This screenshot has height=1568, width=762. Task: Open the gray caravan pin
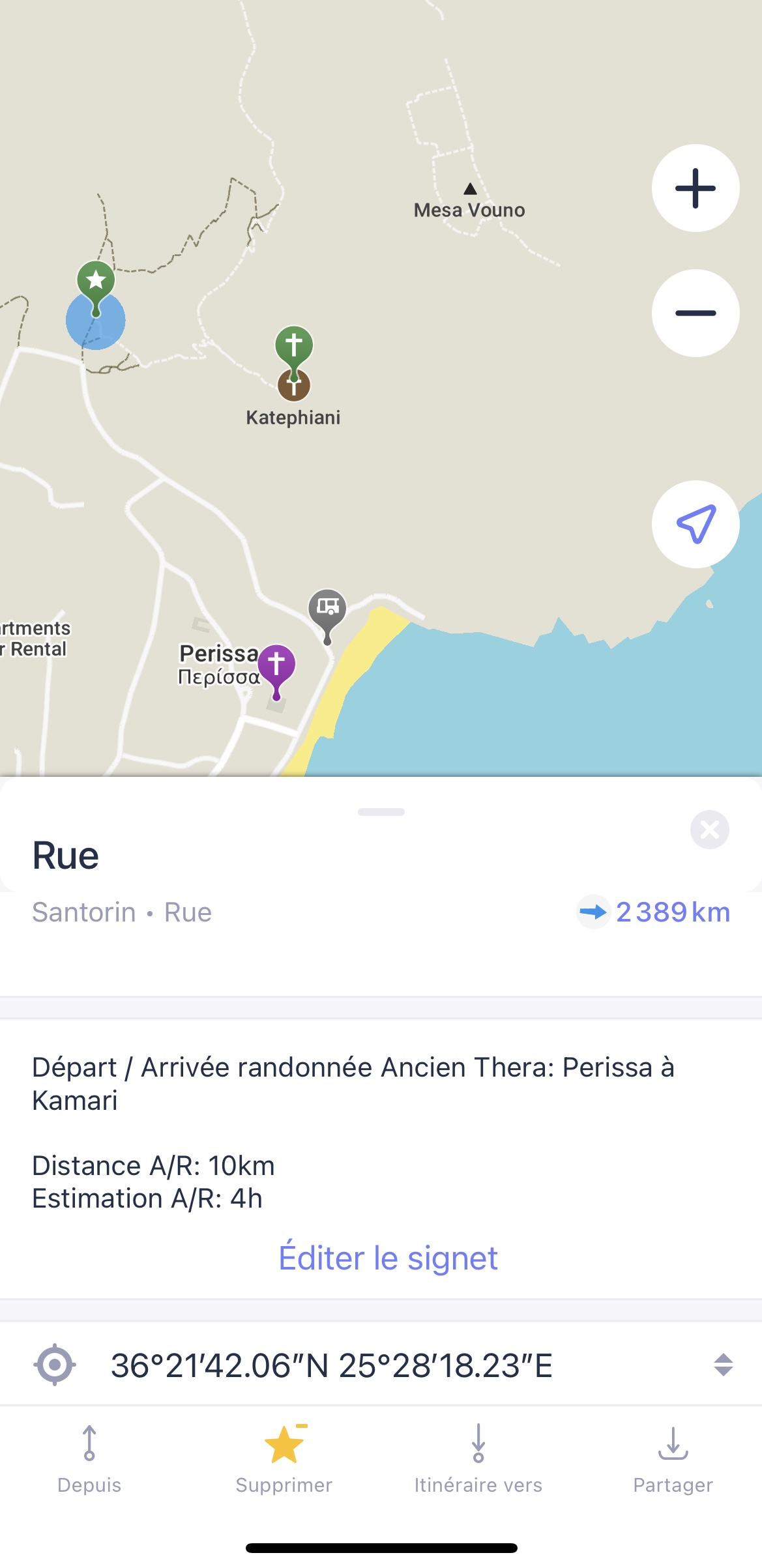(x=327, y=609)
